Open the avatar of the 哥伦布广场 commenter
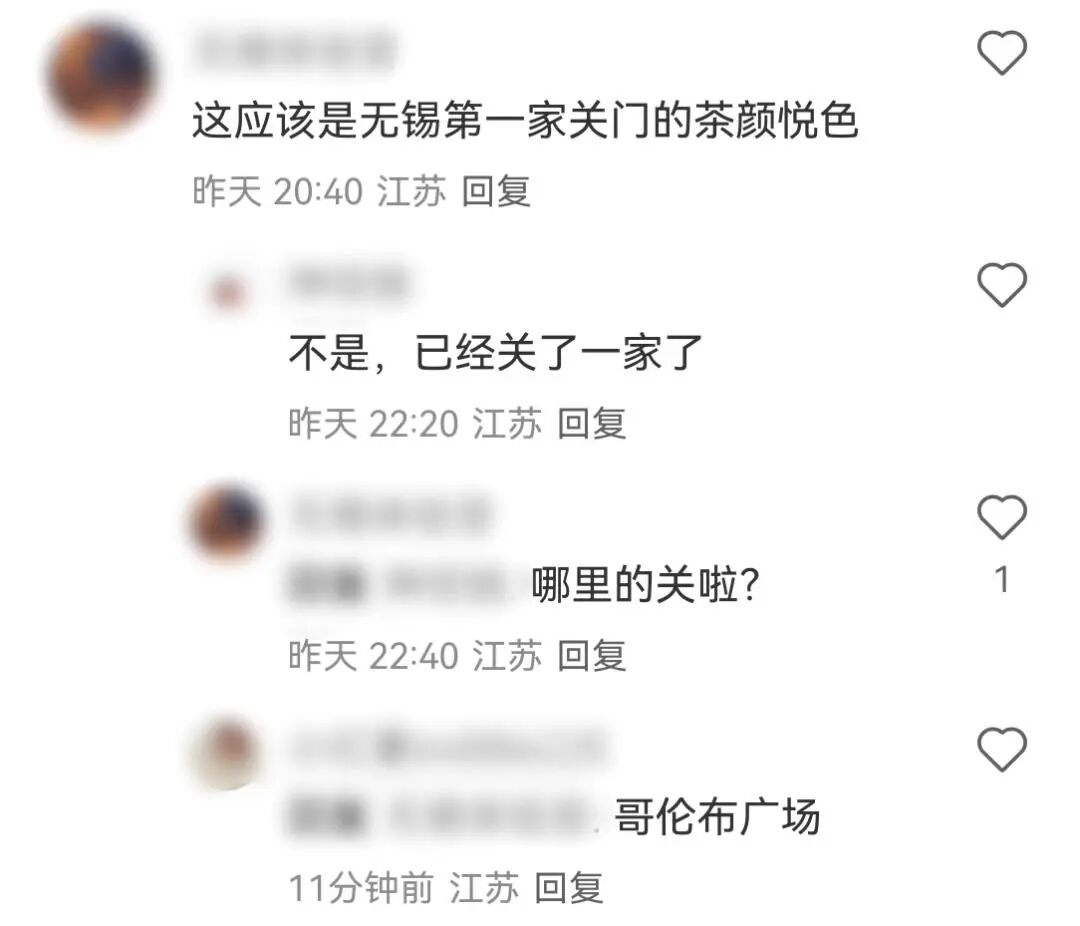Screen dimensions: 1080x926 226,754
